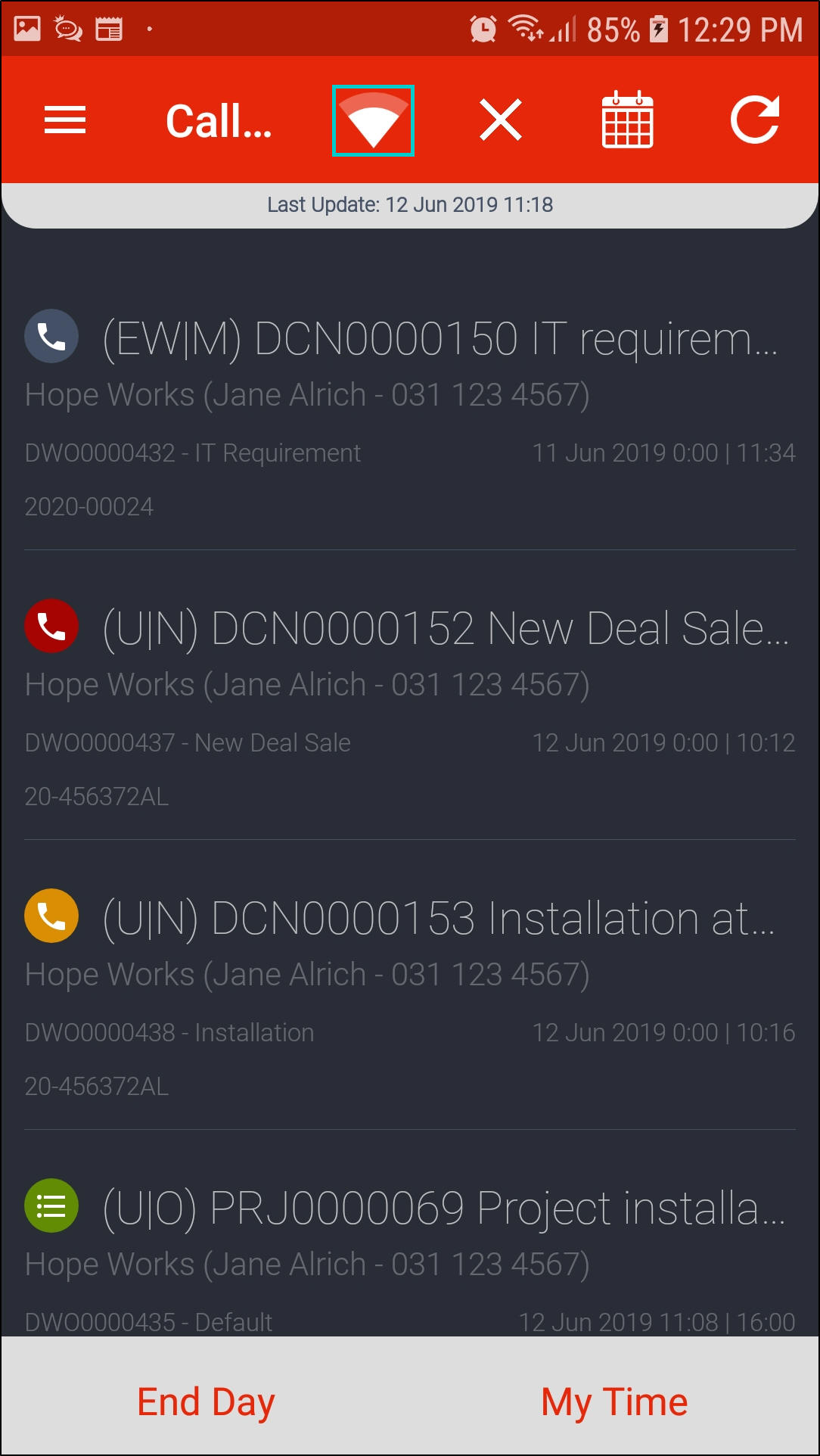Open My Time

614,1402
